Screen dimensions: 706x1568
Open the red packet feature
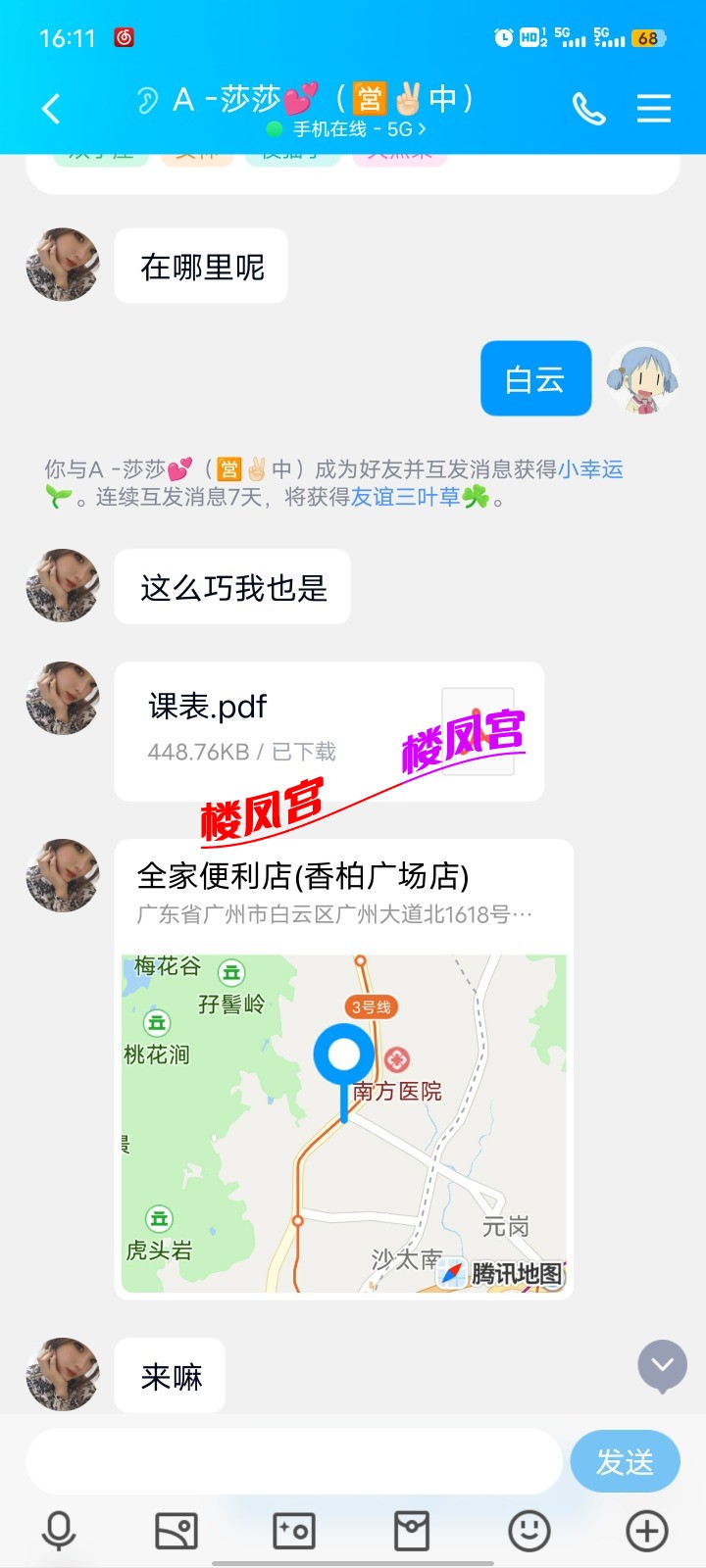[x=412, y=1530]
